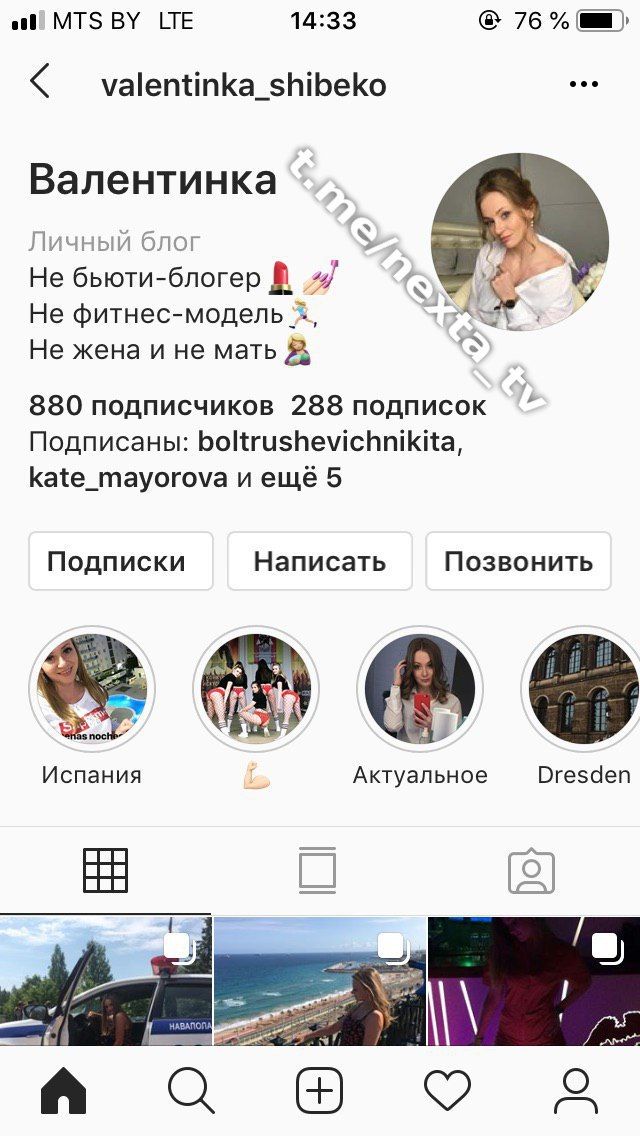Open the flexed bicep emoji highlight
Screen dimensions: 640x1136
tap(256, 690)
